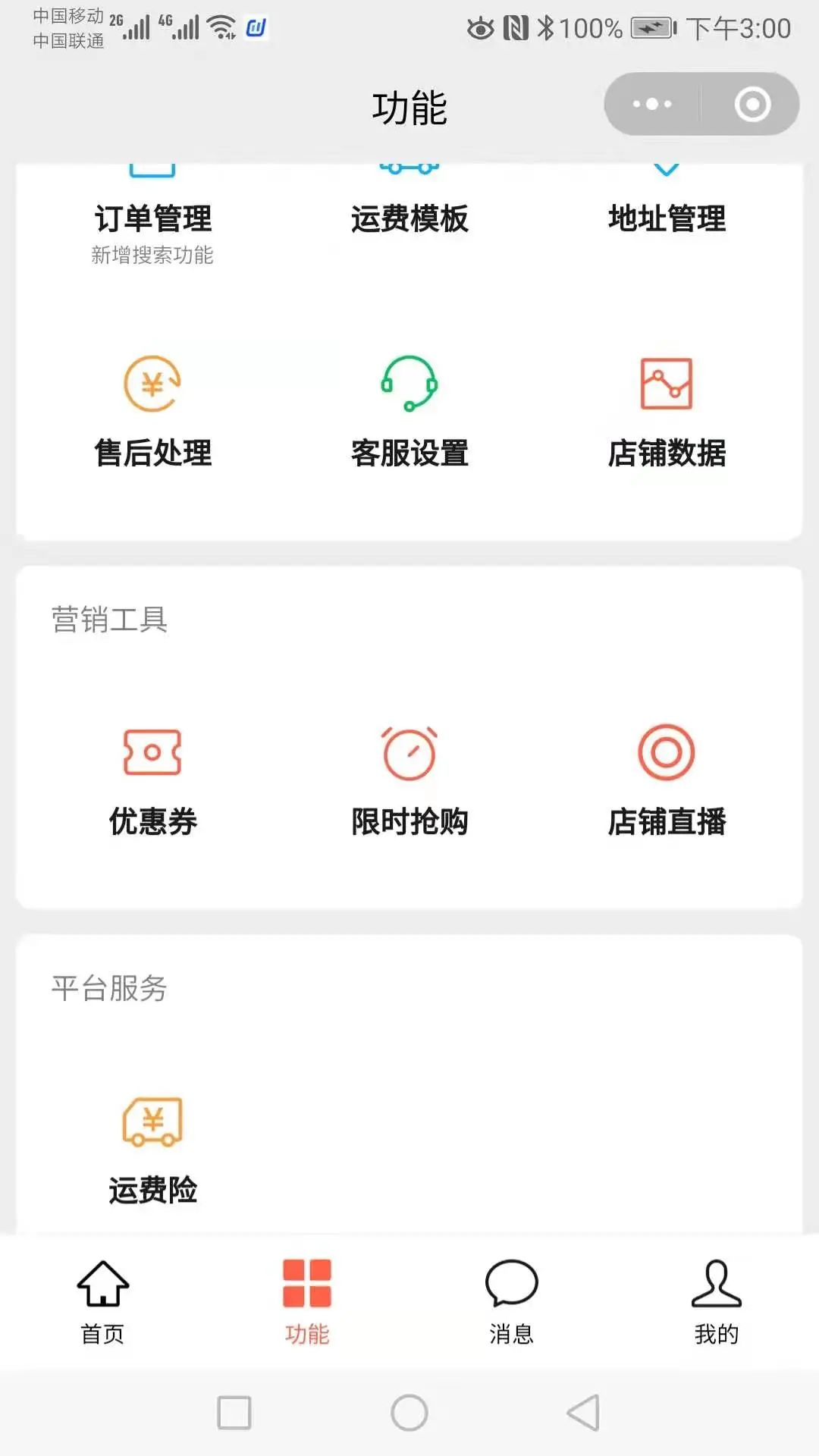
Task: Open 售后处理 after-sales handling
Action: tap(152, 413)
